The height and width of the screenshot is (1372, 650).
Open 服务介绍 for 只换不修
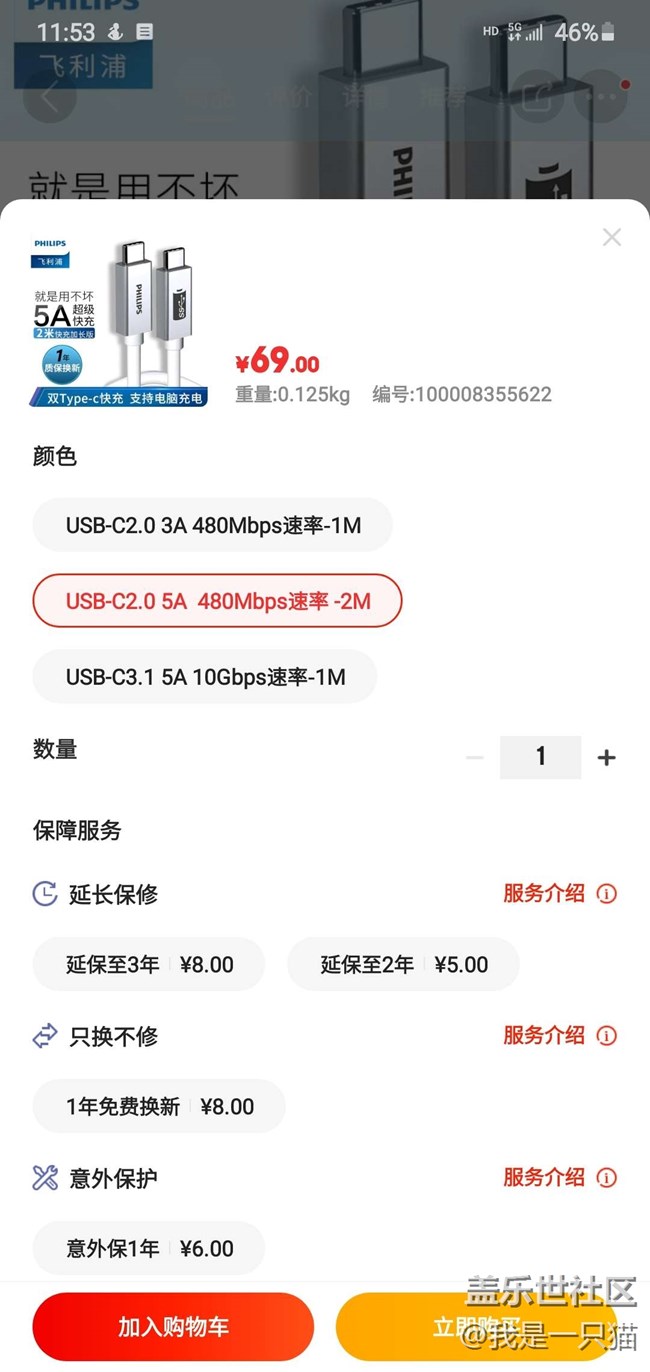click(559, 1036)
